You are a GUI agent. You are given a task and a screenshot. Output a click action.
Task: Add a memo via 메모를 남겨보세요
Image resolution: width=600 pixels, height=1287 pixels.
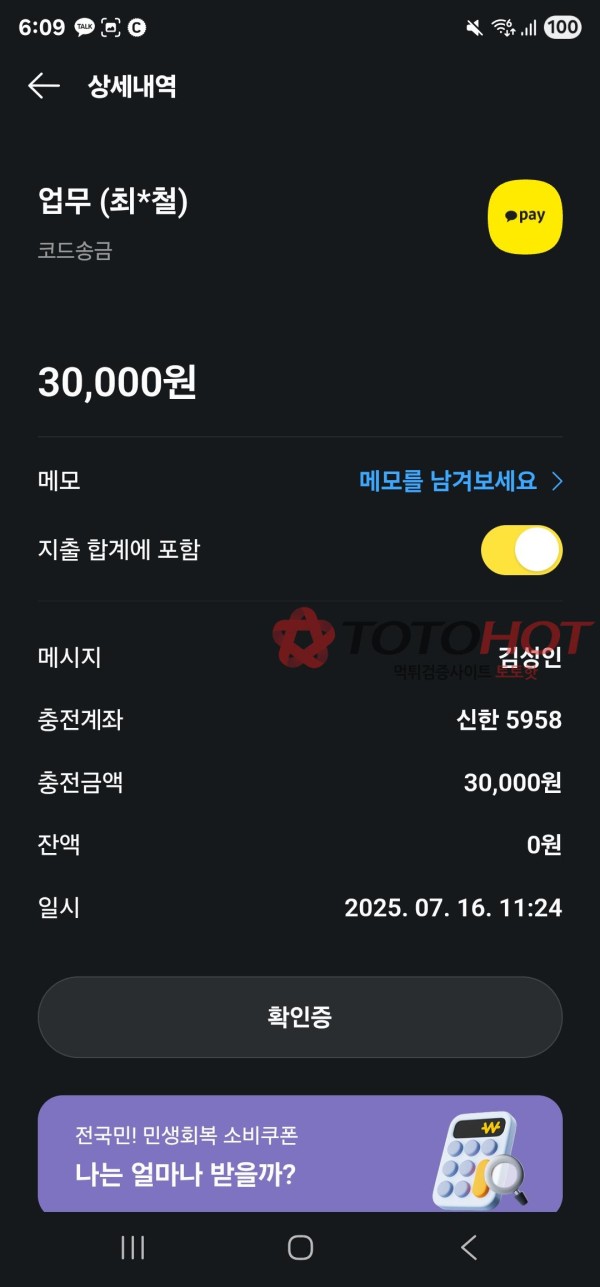[460, 481]
